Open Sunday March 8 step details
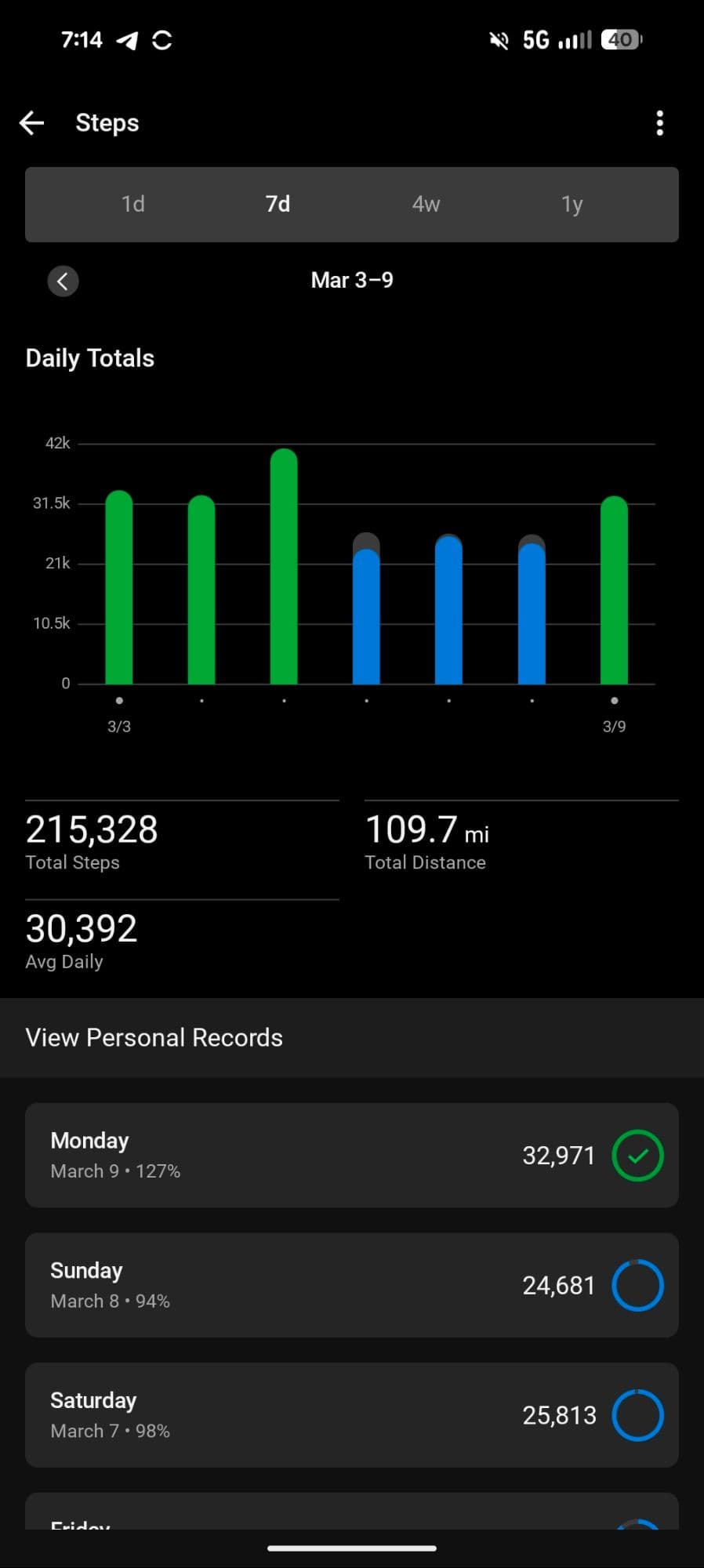The width and height of the screenshot is (704, 1568). (351, 1285)
